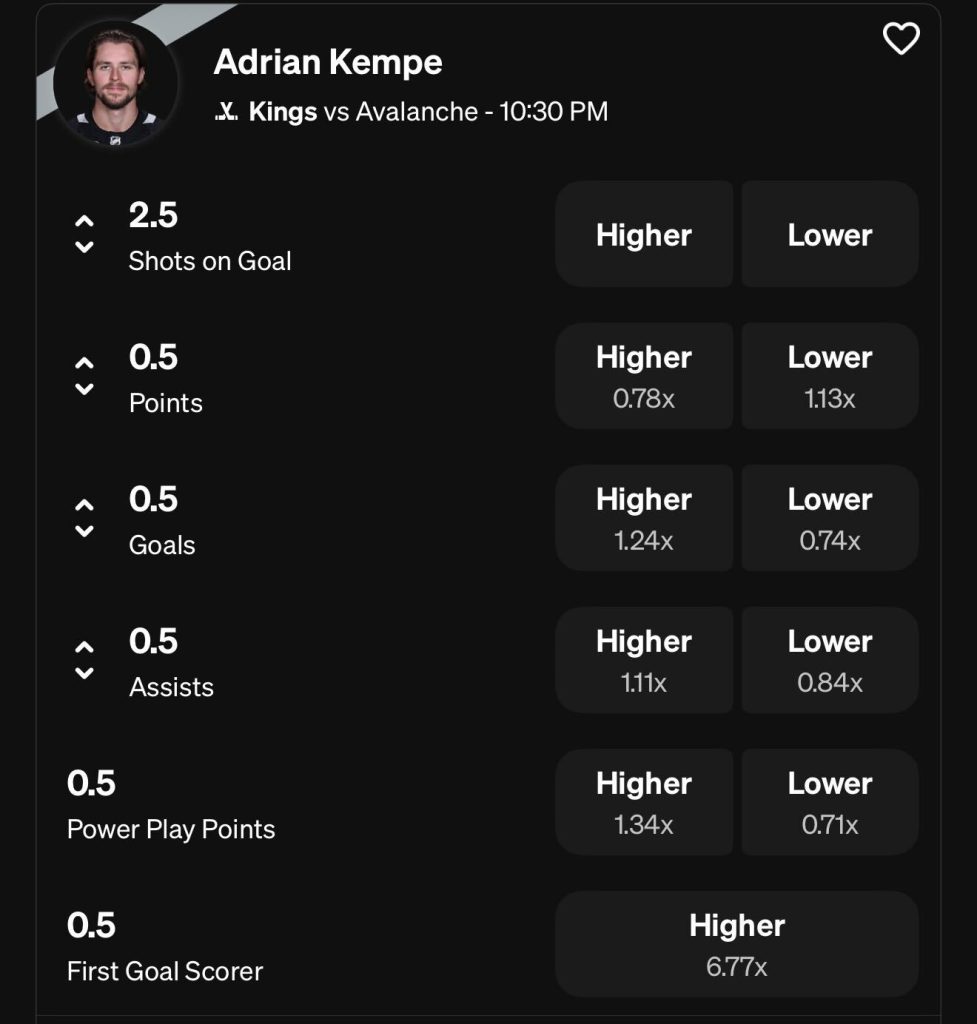Choose Lower 0.74x for Goals
Screen dimensions: 977x1024
tap(829, 518)
